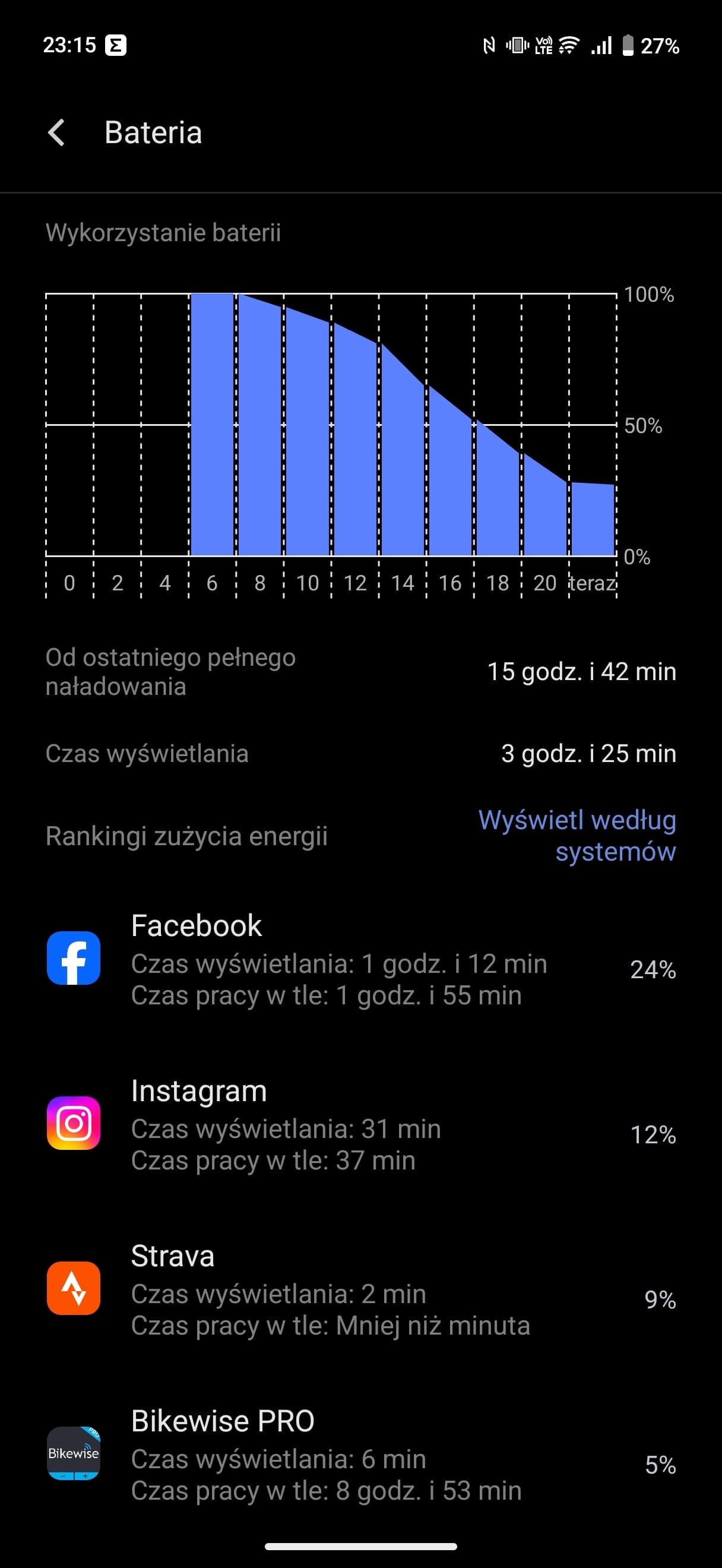This screenshot has height=1568, width=722.
Task: View Strava battery usage details
Action: point(360,1289)
